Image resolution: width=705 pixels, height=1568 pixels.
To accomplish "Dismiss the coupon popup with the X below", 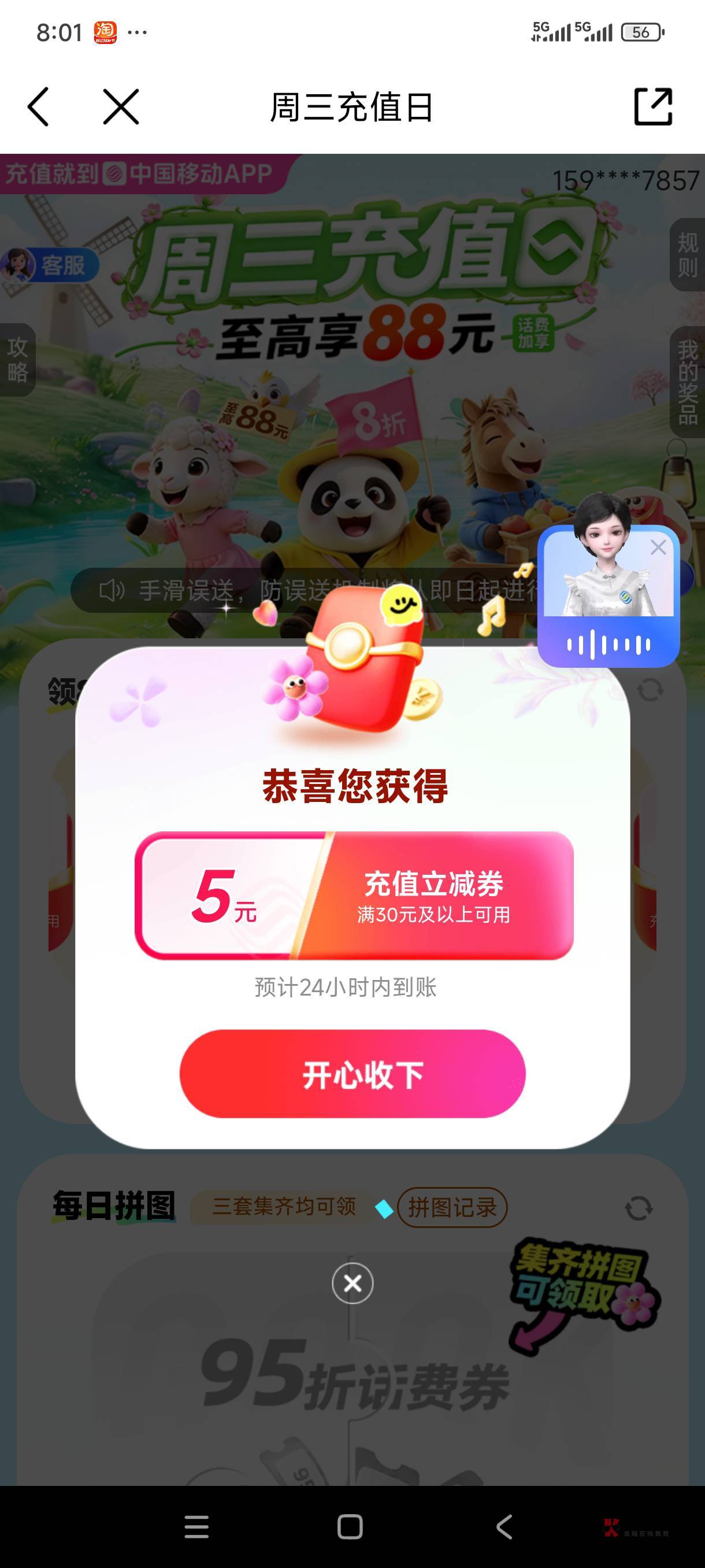I will coord(353,1283).
